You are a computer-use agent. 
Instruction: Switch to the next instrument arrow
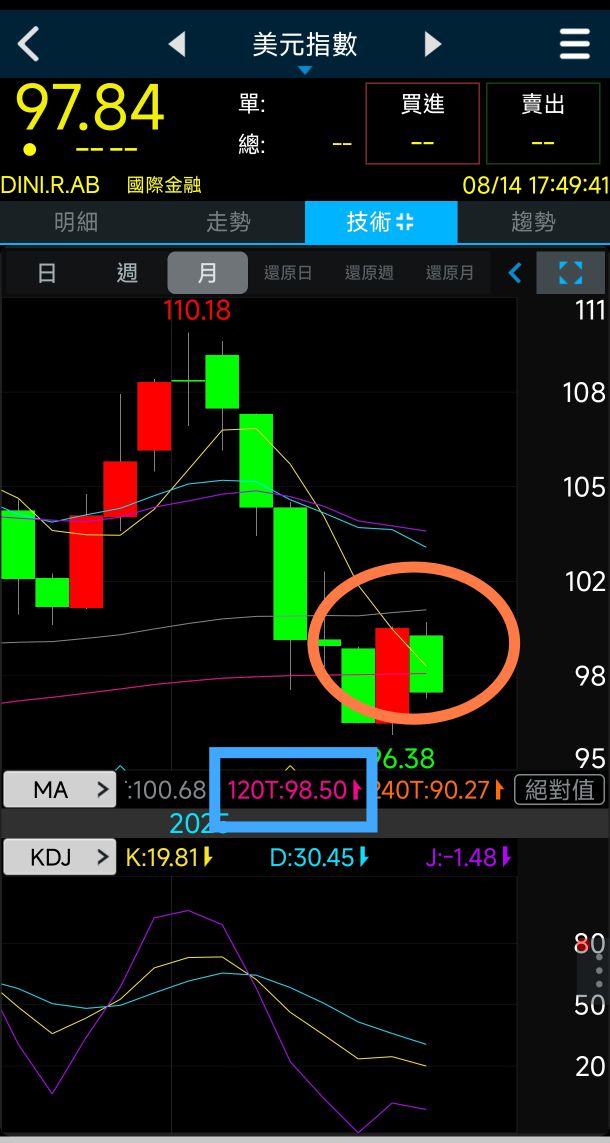coord(433,44)
